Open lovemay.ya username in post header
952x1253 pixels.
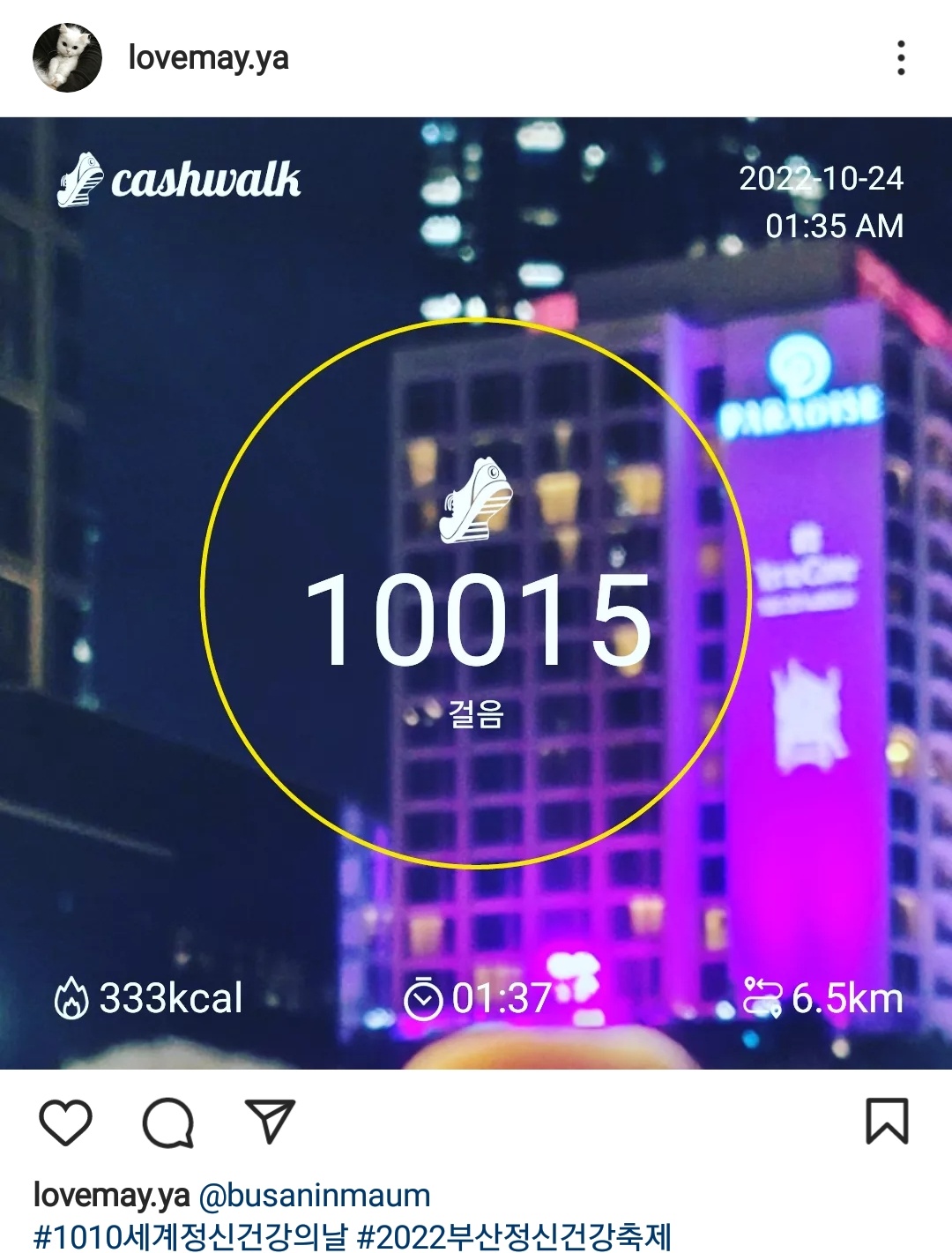pyautogui.click(x=208, y=58)
